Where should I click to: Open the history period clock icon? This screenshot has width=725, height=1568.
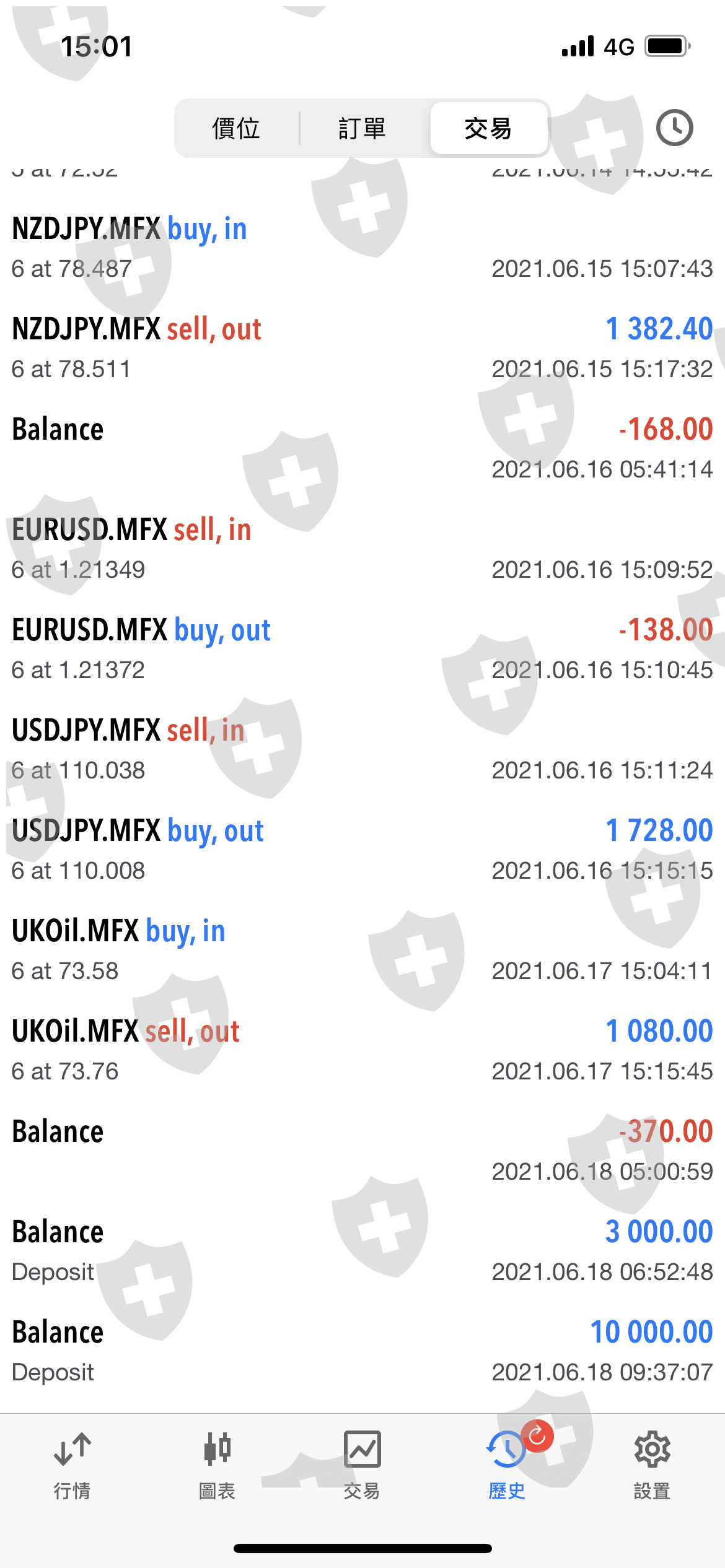coord(674,128)
